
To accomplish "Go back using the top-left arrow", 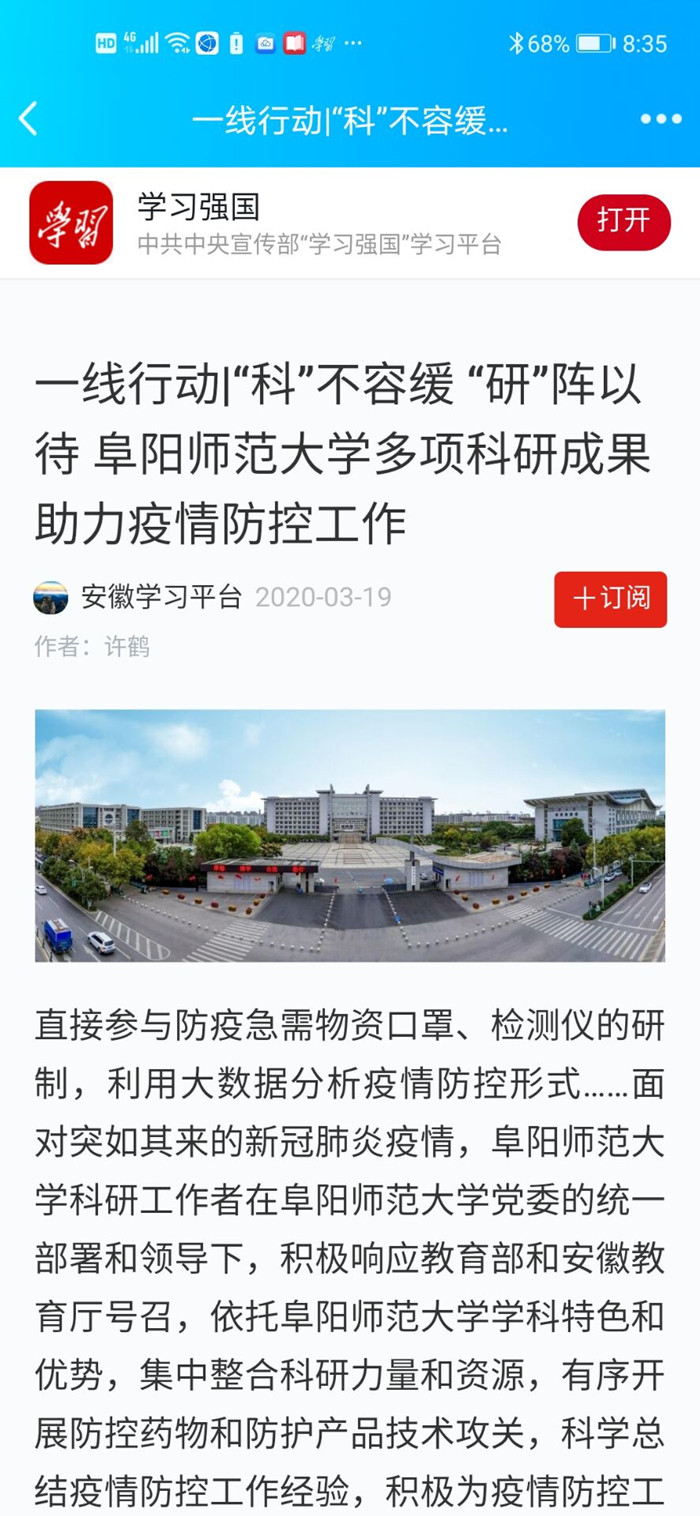I will click(x=29, y=119).
